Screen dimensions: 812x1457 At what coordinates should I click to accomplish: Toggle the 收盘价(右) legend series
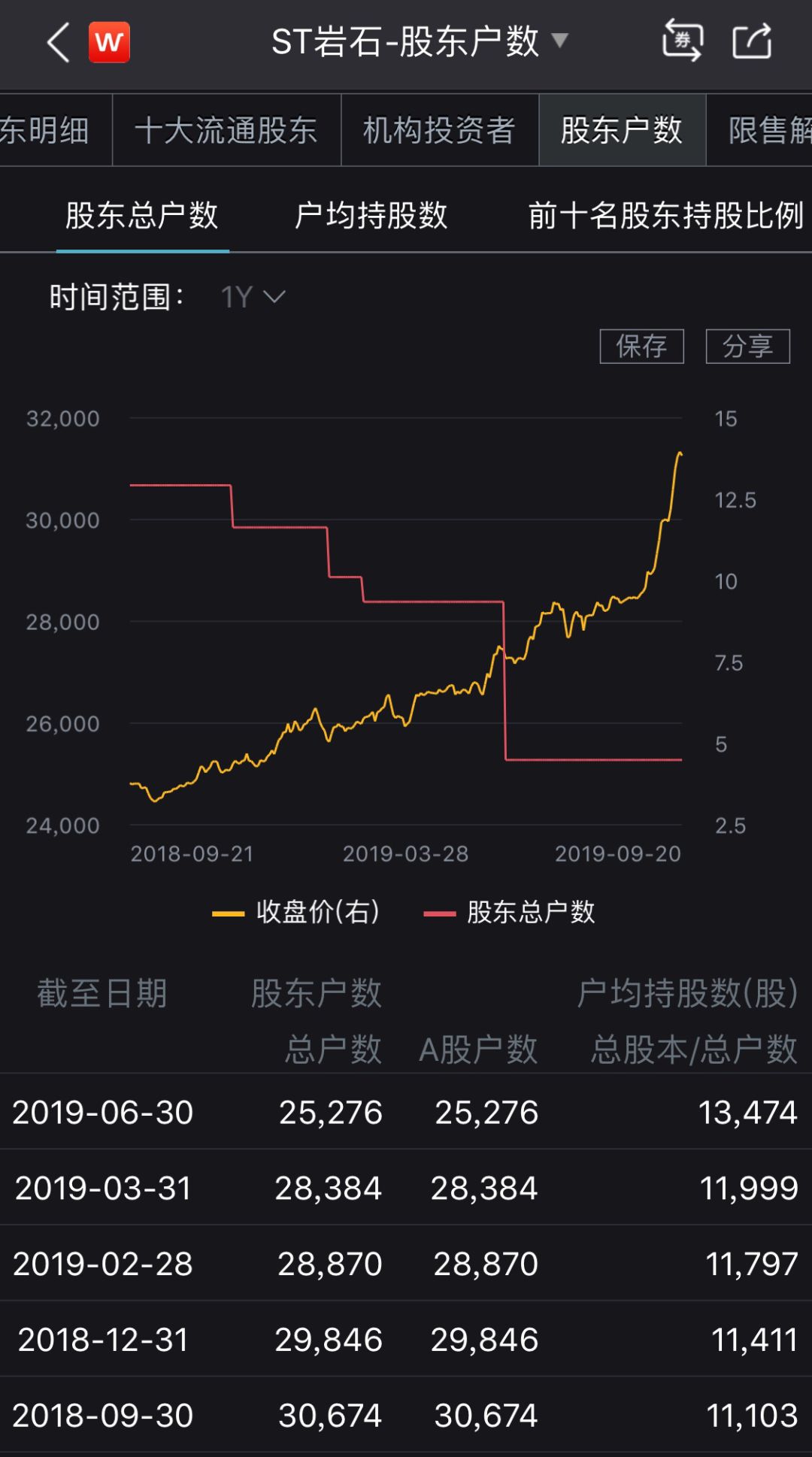click(x=296, y=912)
